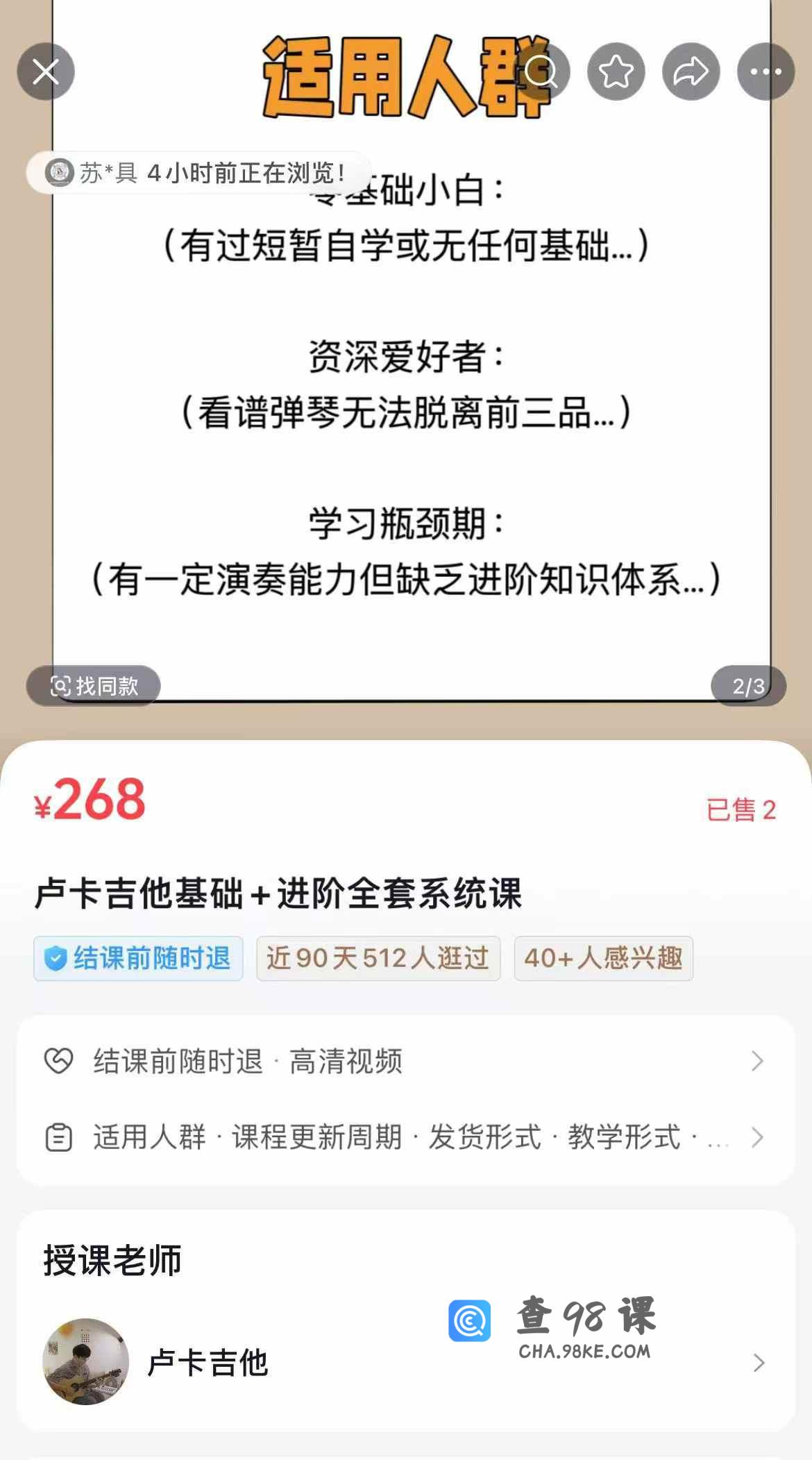Tap the 结课前随时退 refund chip
The height and width of the screenshot is (1460, 812).
pos(138,958)
